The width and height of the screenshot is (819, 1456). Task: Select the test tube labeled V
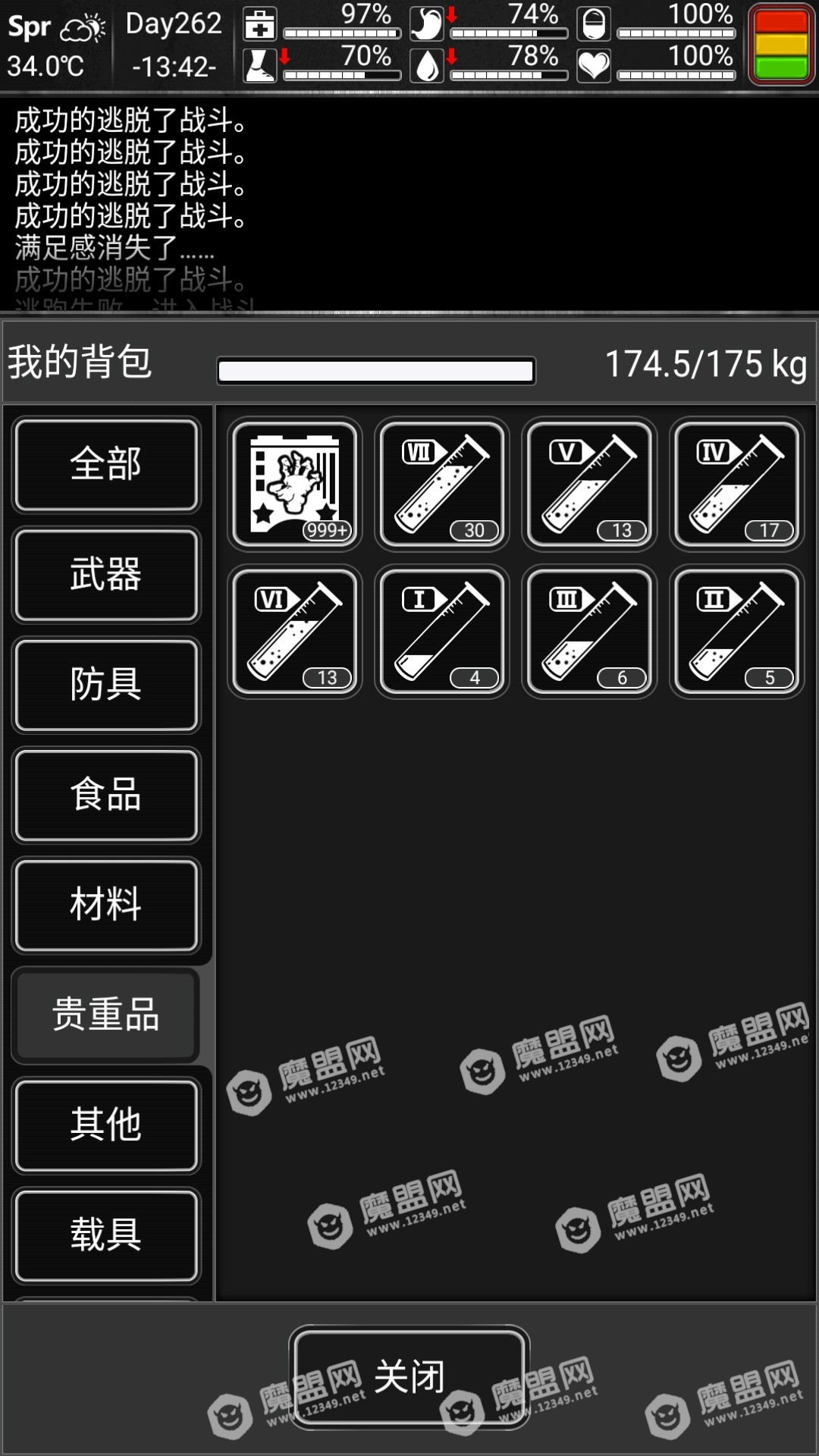[x=589, y=484]
